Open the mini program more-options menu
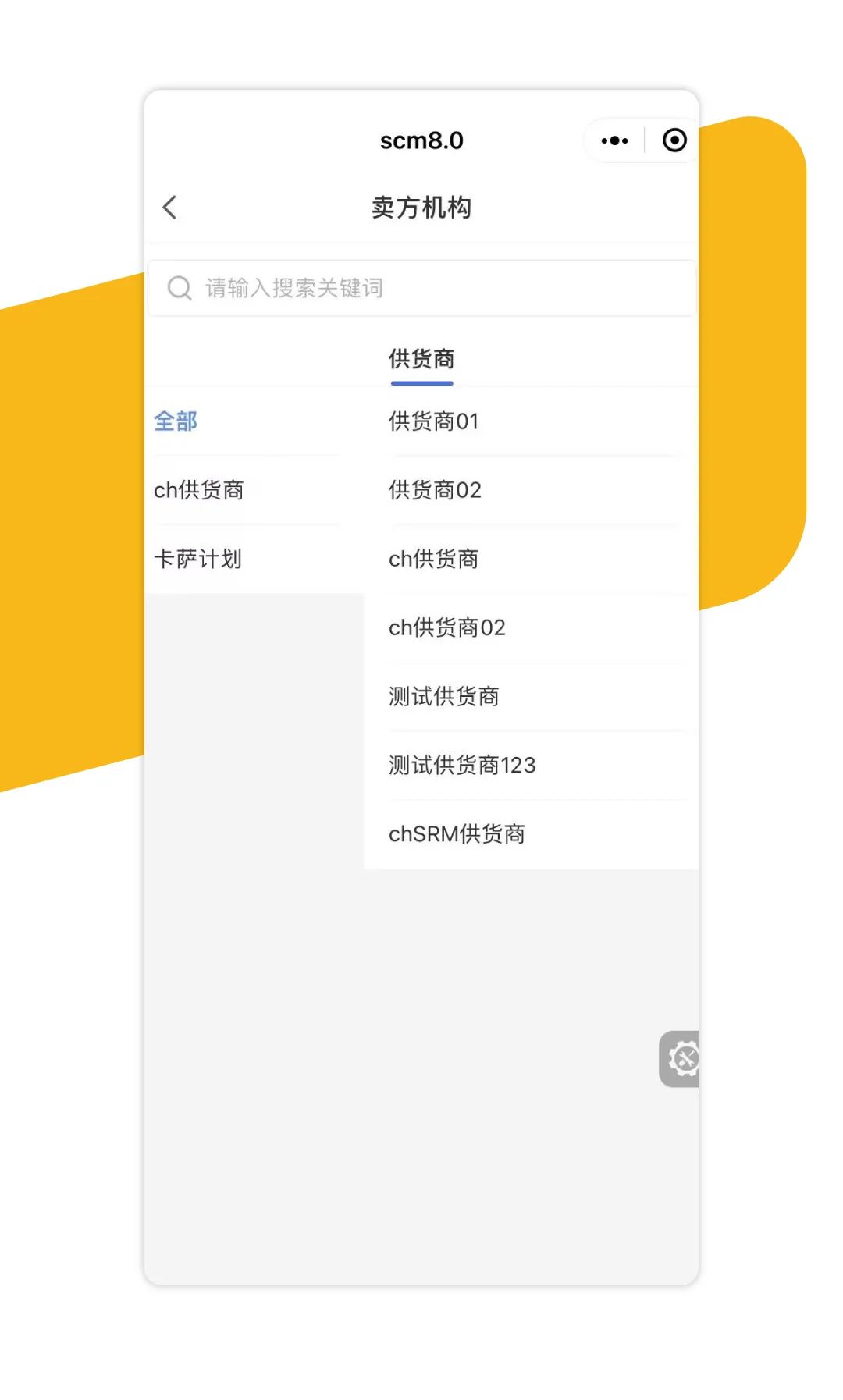The image size is (843, 1400). (x=614, y=140)
